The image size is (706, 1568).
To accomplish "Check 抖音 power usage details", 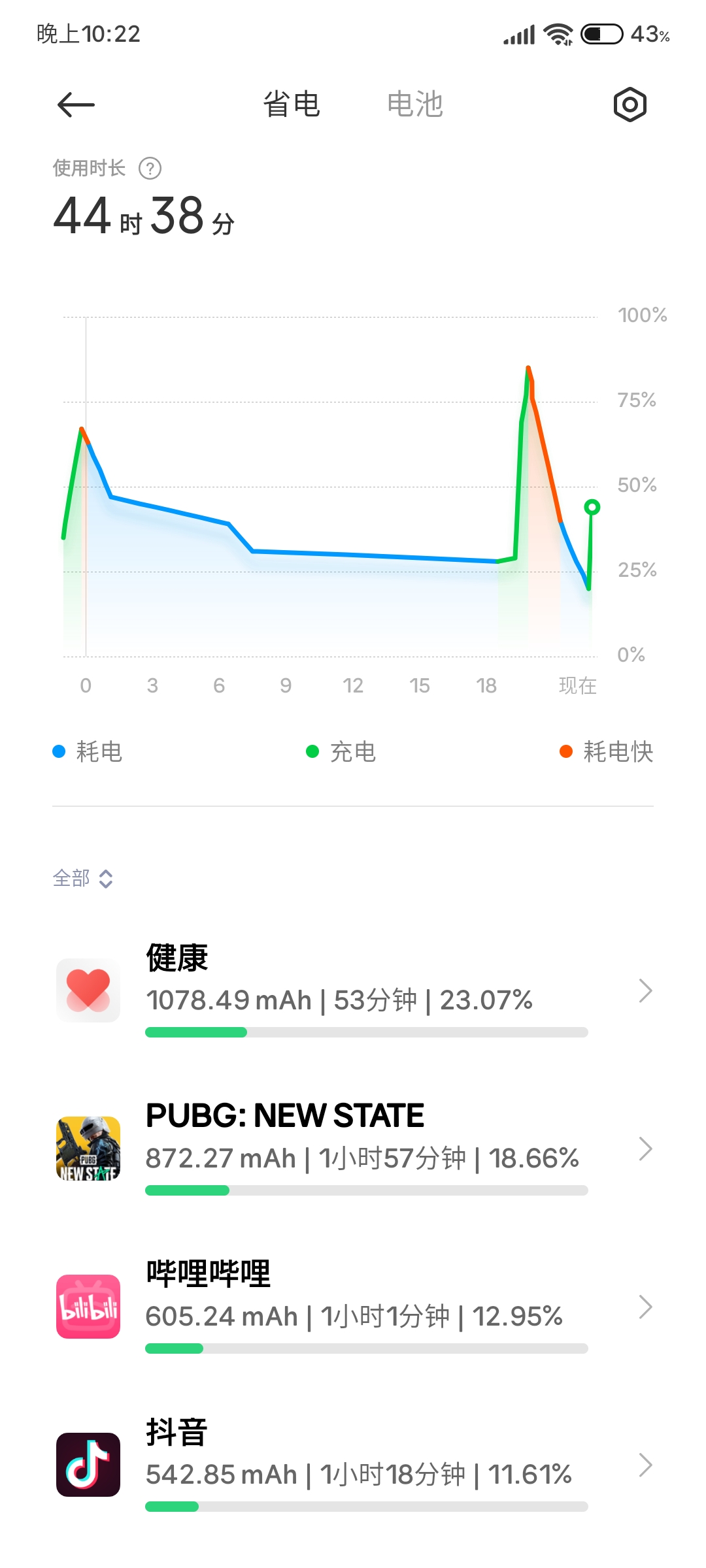I will (x=353, y=1465).
